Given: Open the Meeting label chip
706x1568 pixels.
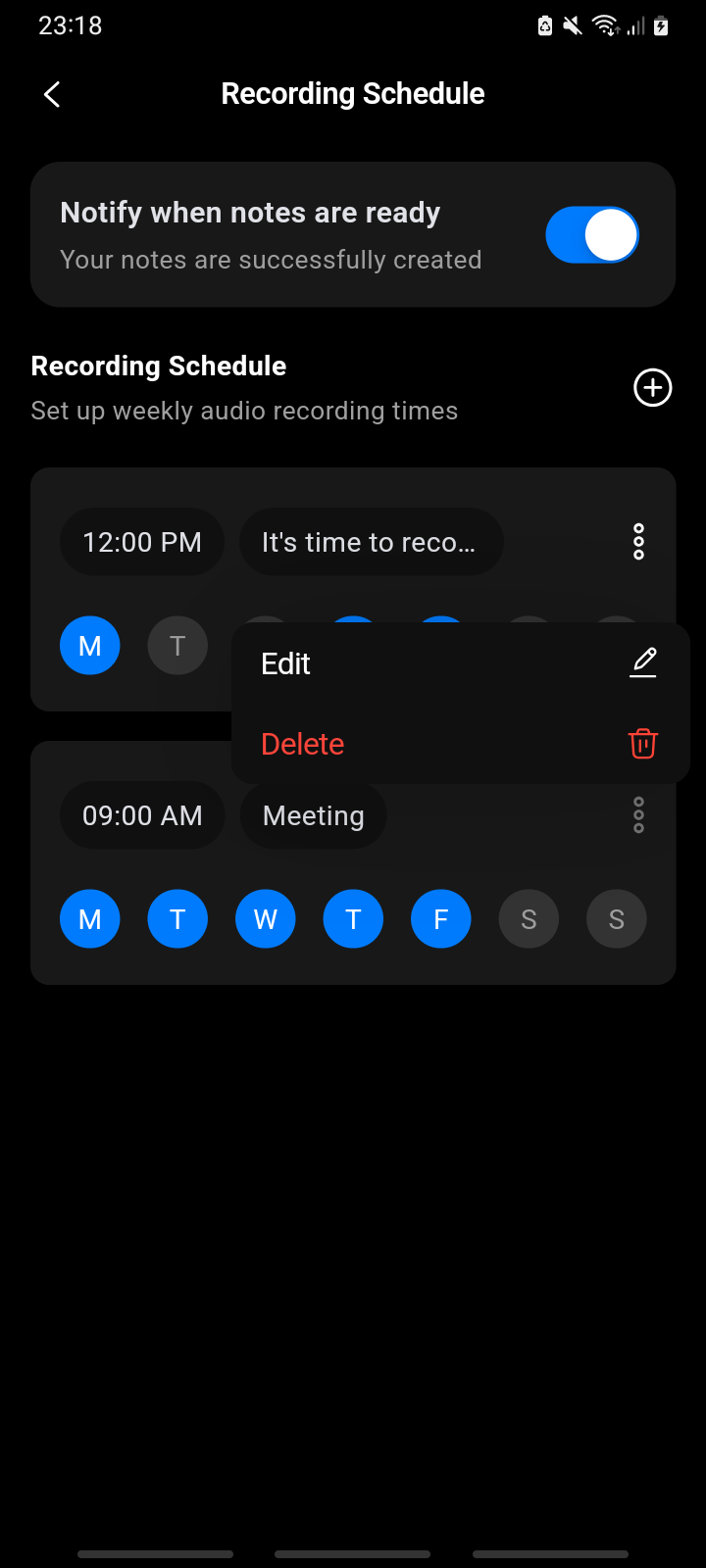Looking at the screenshot, I should click(x=314, y=815).
